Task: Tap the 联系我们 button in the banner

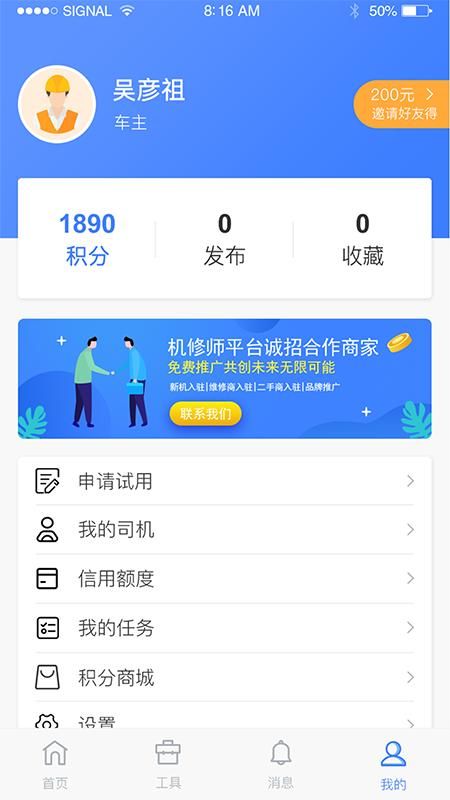Action: pos(206,413)
